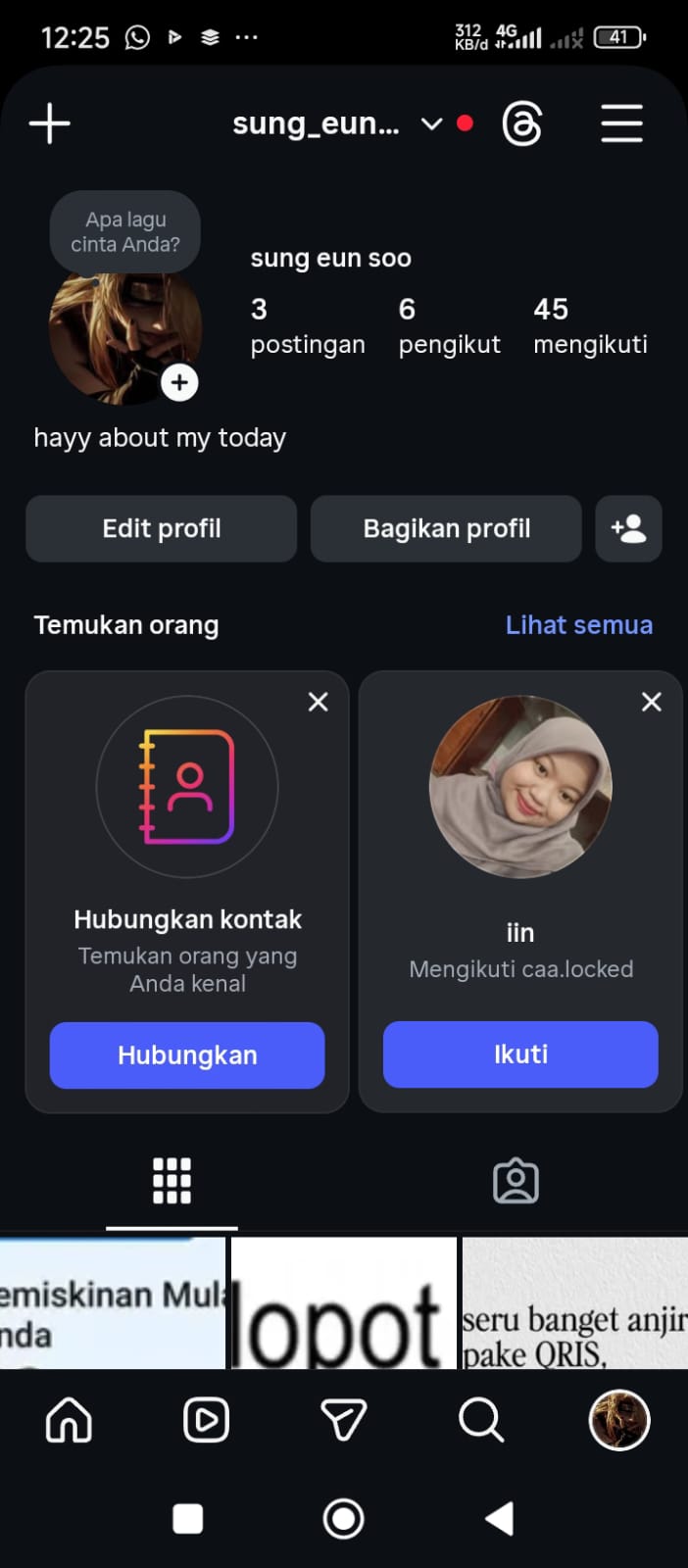Expand the sung_eun account switcher

(431, 123)
